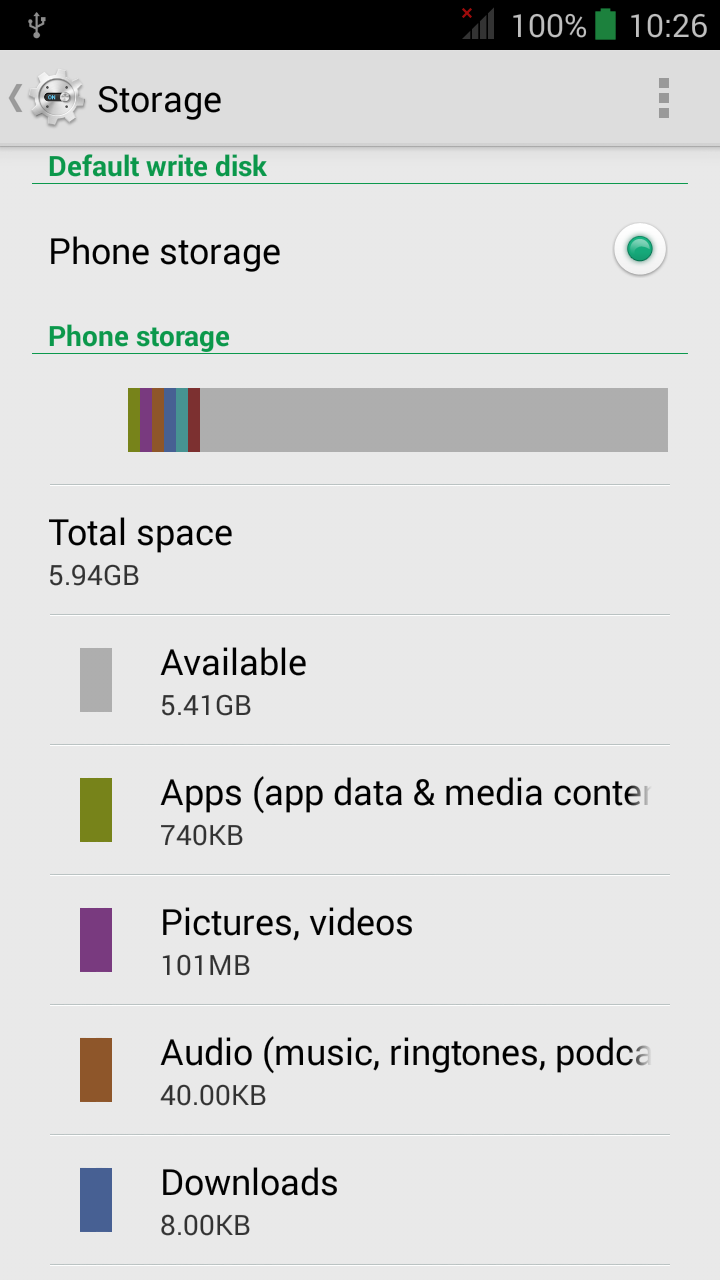Image resolution: width=720 pixels, height=1280 pixels.
Task: Click the blue Downloads color block
Action: click(x=95, y=1199)
